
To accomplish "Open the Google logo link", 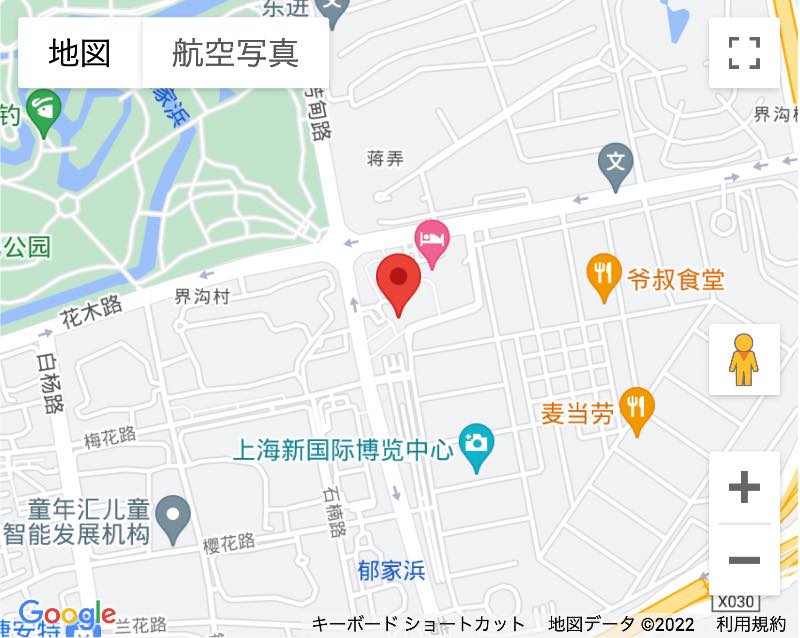I will 66,615.
